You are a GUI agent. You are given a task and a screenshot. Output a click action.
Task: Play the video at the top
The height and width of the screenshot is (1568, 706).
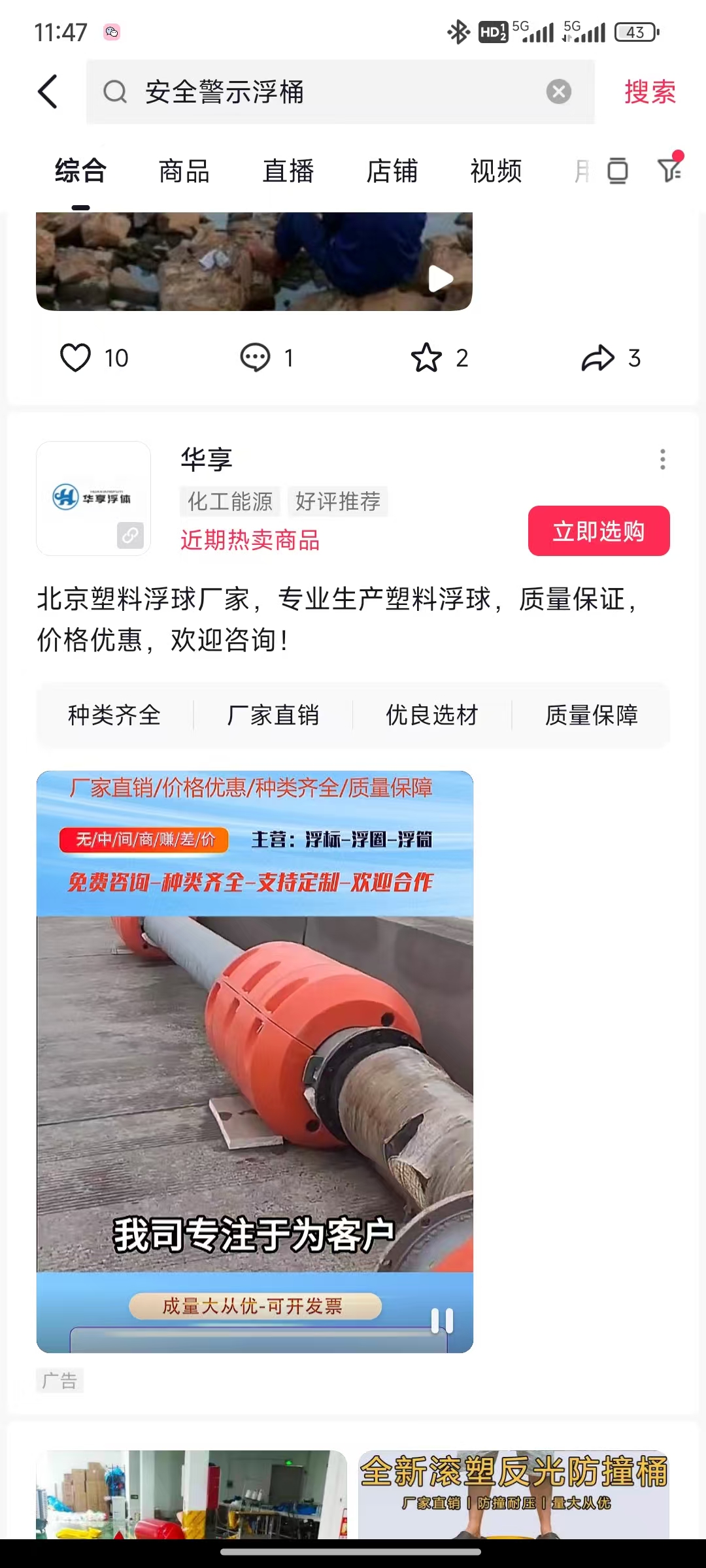click(x=441, y=279)
